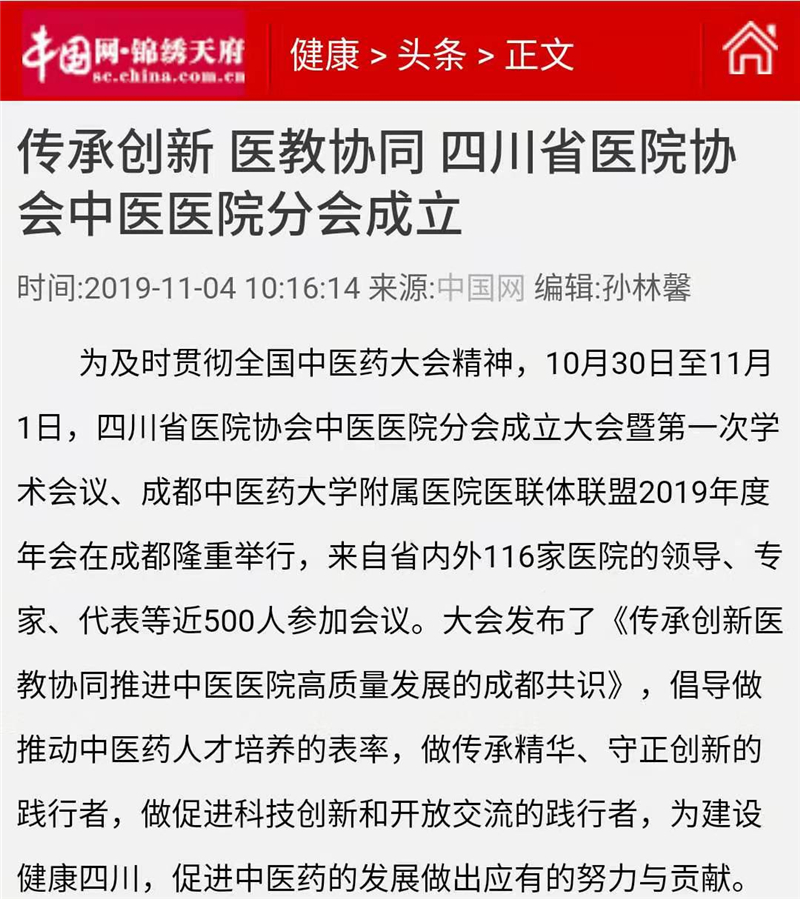The height and width of the screenshot is (899, 800).
Task: Open the 中国网 source link
Action: pyautogui.click(x=481, y=288)
